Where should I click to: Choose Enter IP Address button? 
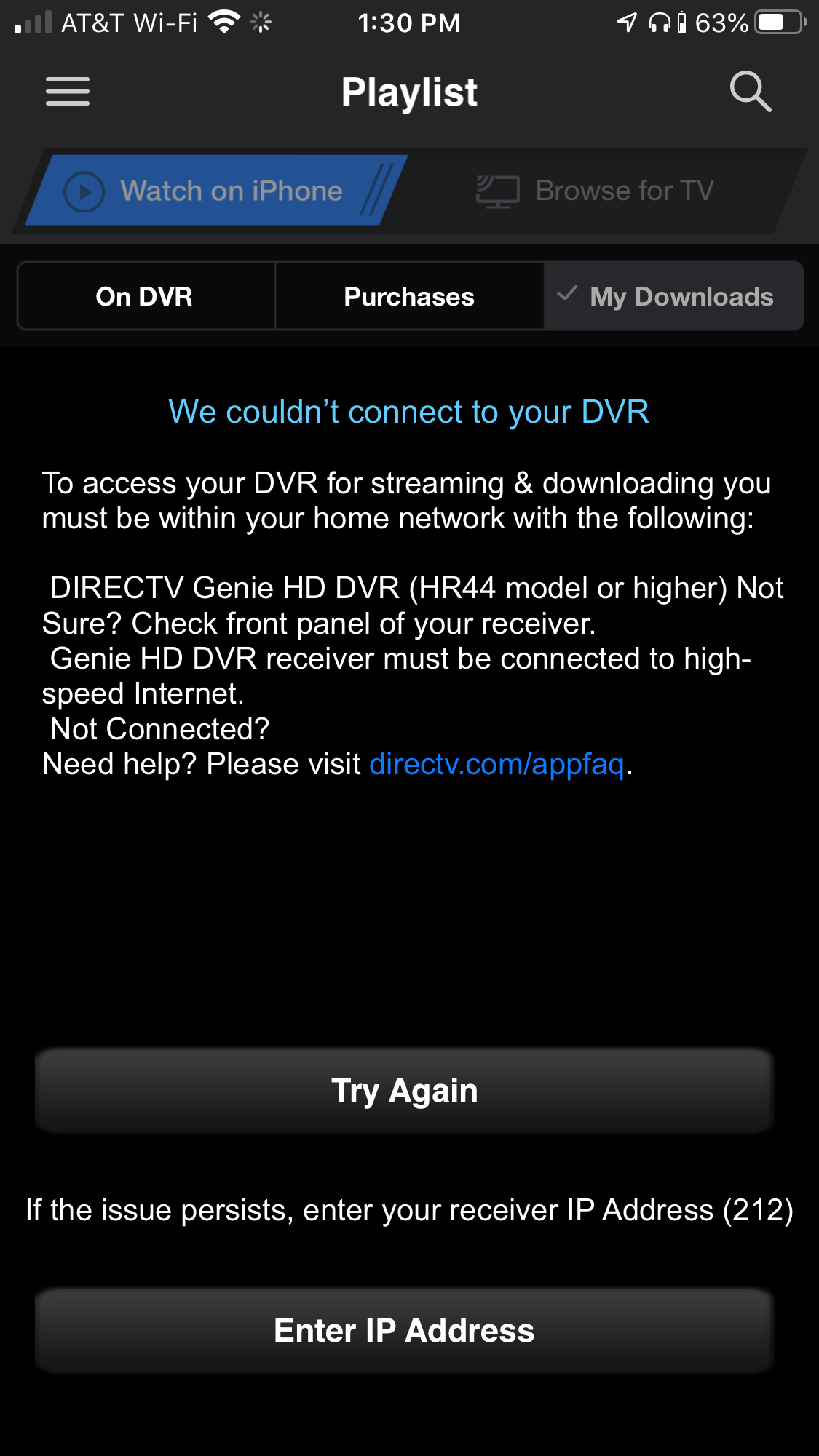405,1330
